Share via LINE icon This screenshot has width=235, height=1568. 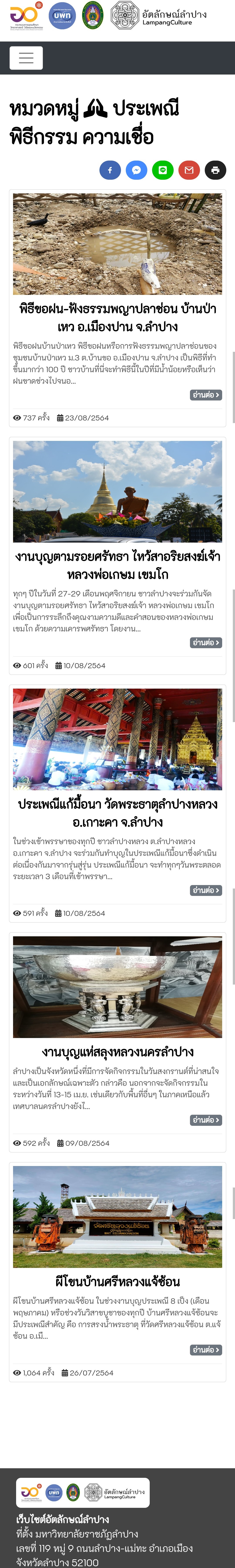(163, 170)
